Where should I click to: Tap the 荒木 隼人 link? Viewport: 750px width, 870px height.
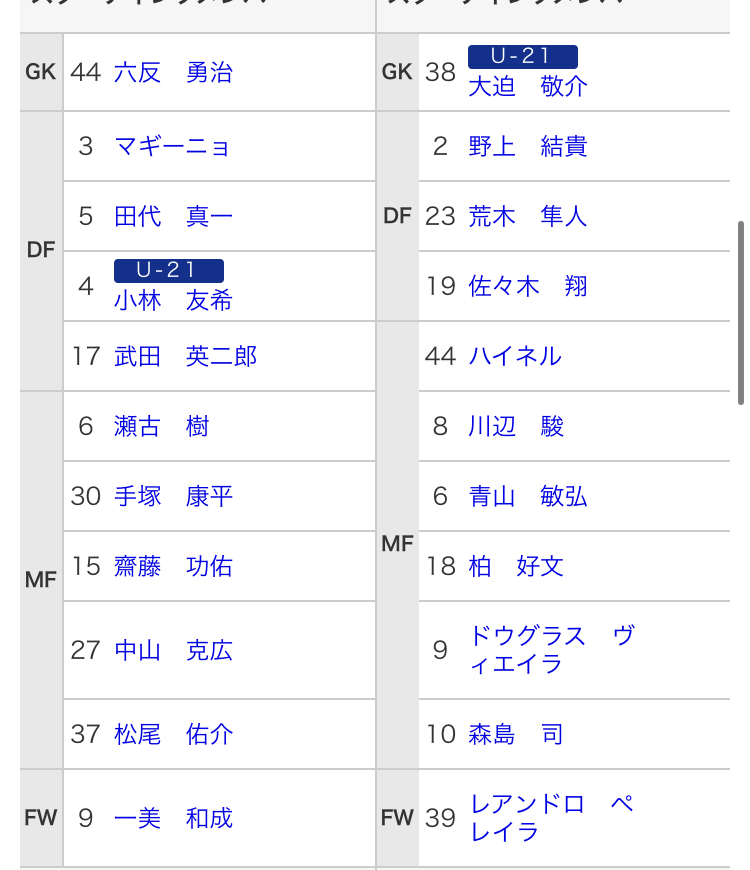point(528,217)
